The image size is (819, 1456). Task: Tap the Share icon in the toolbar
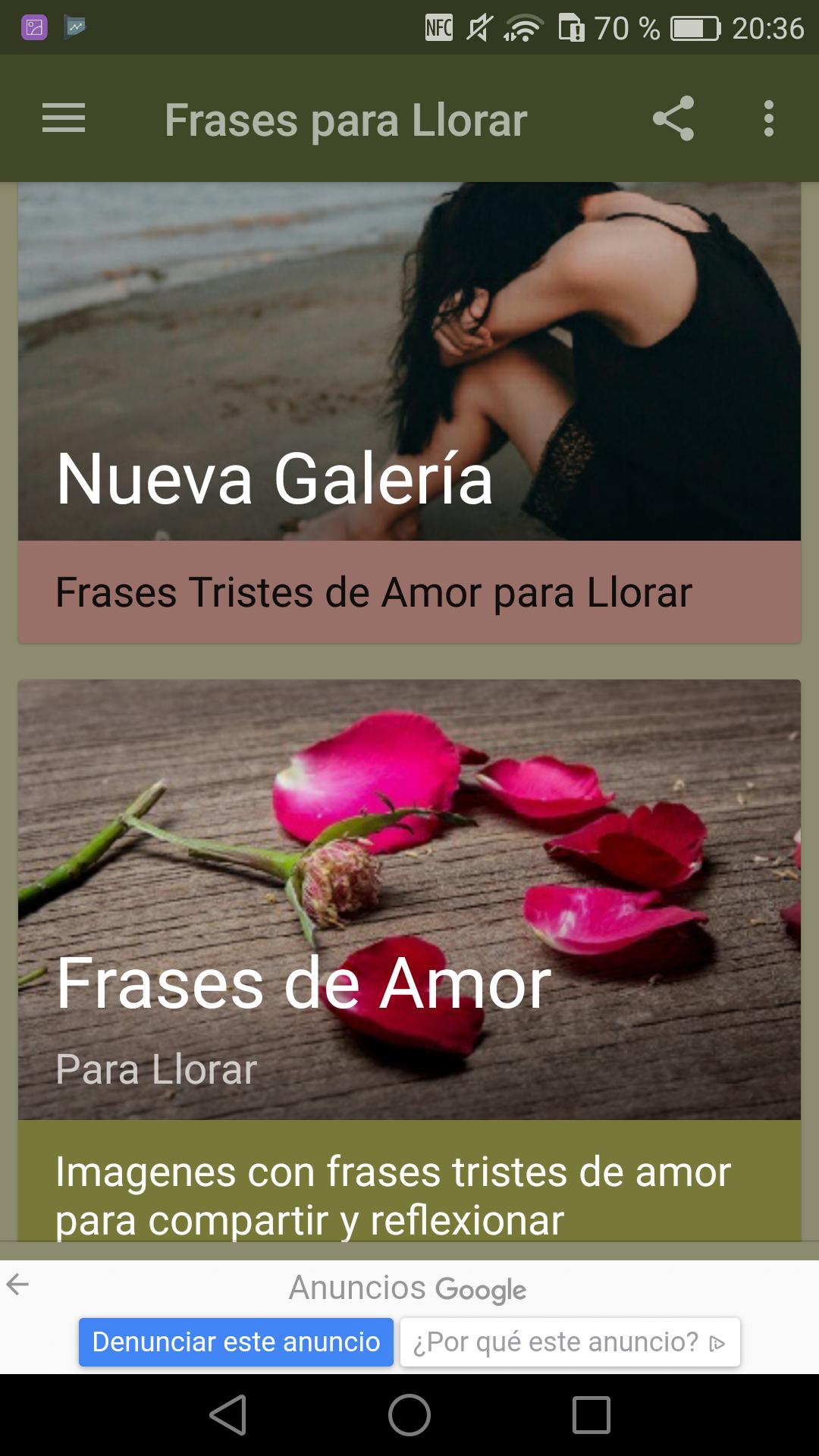pos(675,119)
